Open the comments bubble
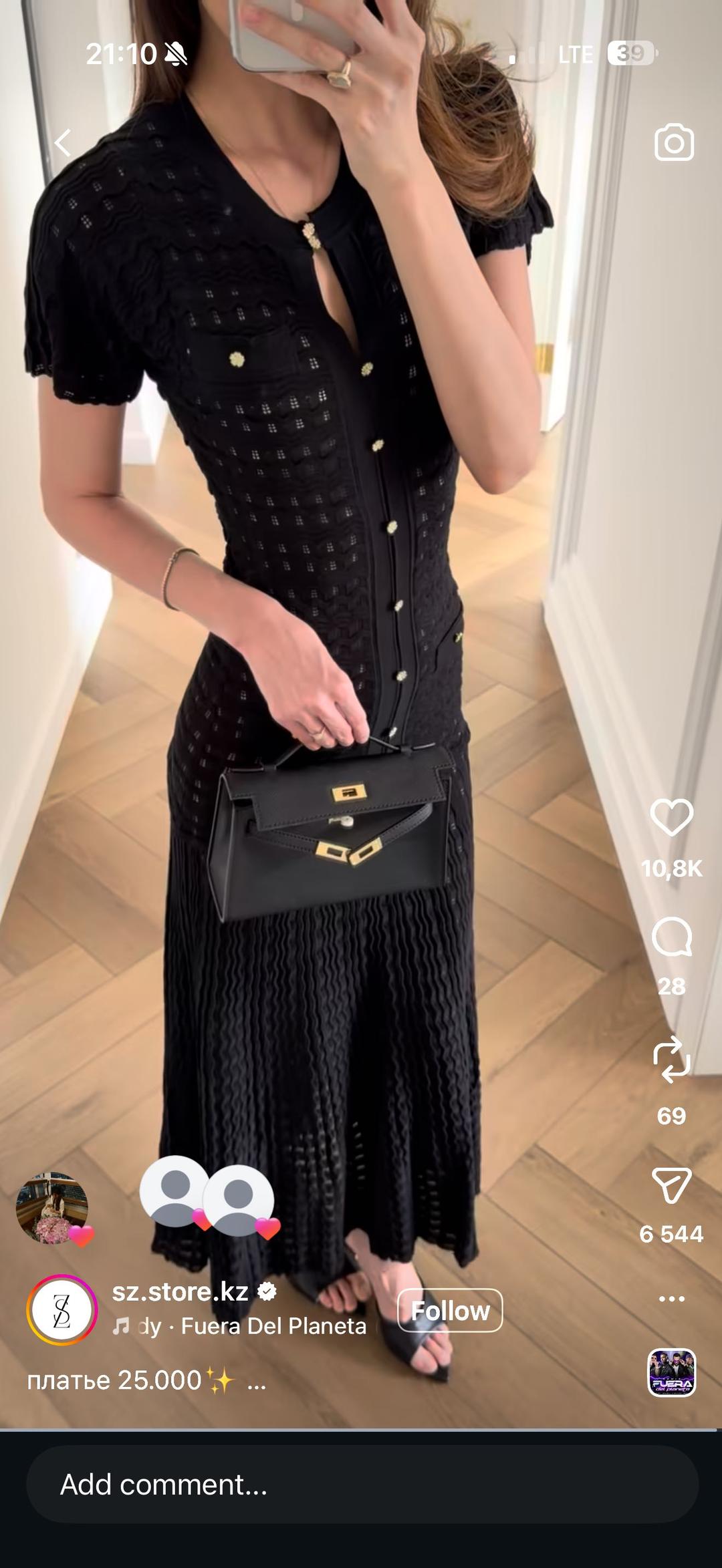The image size is (722, 1568). tap(671, 937)
